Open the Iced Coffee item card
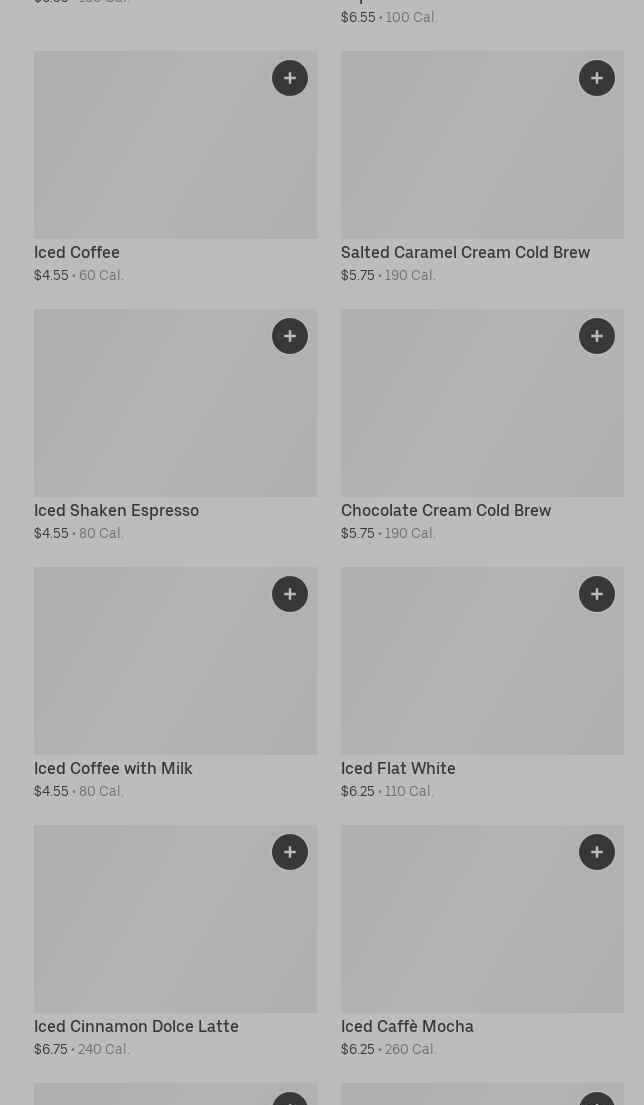The width and height of the screenshot is (644, 1105). (150, 160)
